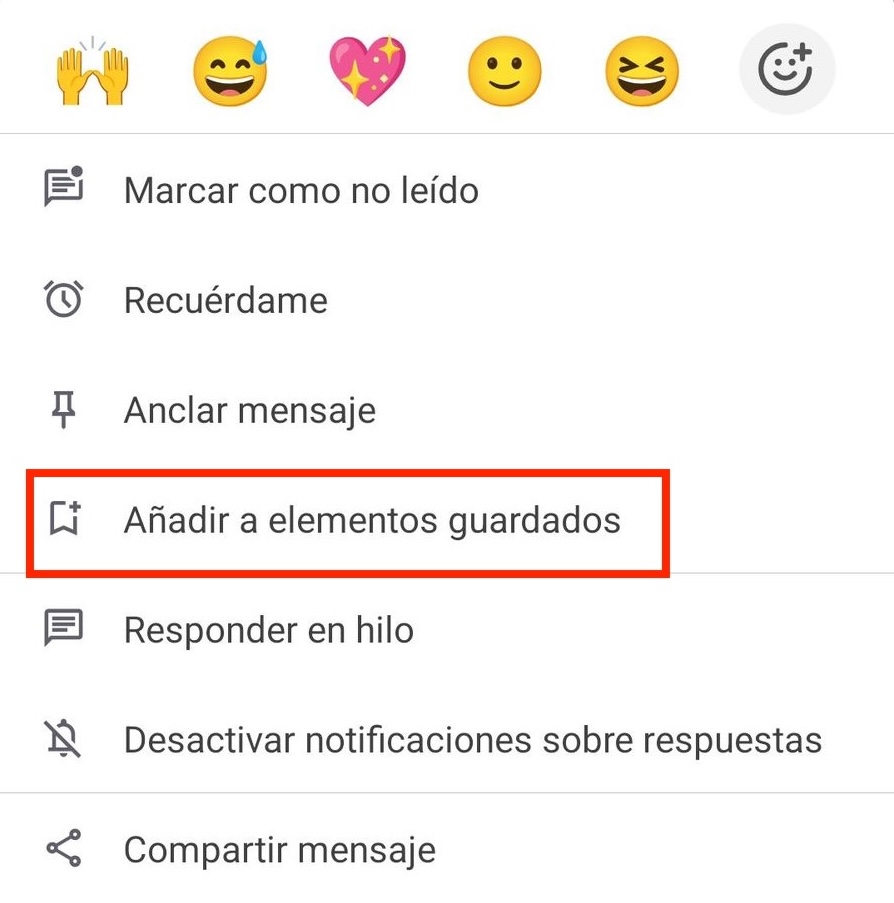The width and height of the screenshot is (894, 903).
Task: React with the sparkling heart emoji
Action: pyautogui.click(x=368, y=72)
